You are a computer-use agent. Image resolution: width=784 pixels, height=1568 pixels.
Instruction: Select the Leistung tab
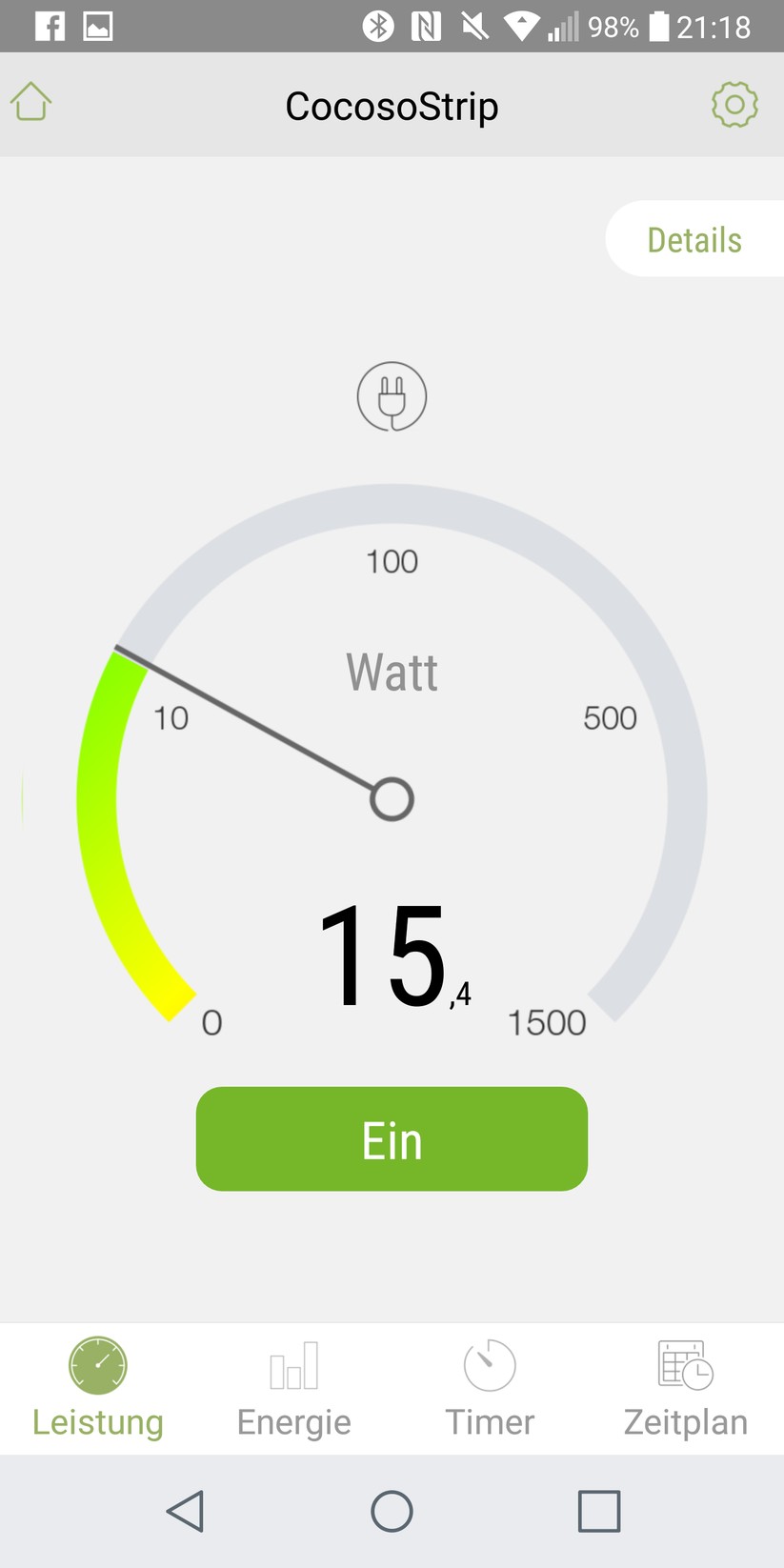(x=98, y=1388)
